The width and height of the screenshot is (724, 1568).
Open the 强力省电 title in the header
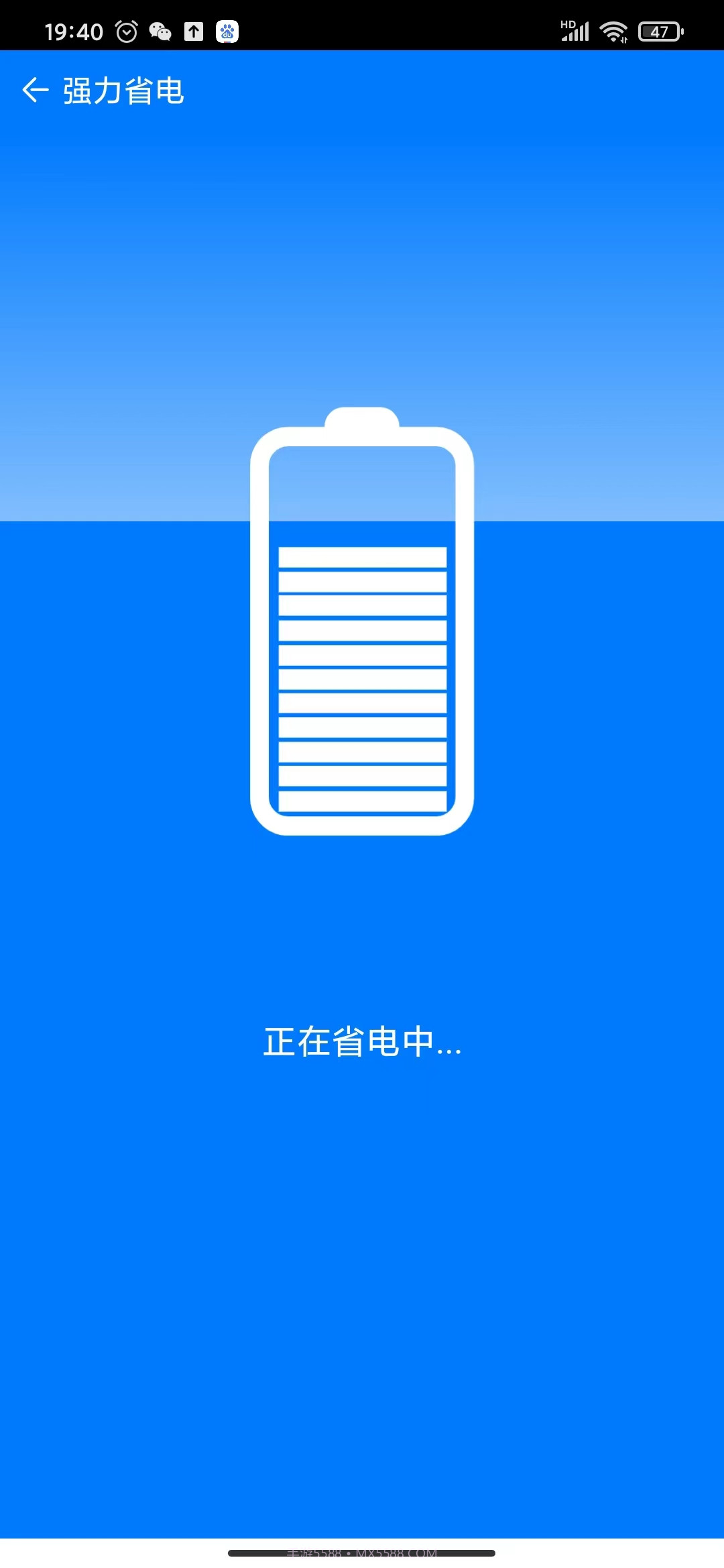[x=124, y=90]
